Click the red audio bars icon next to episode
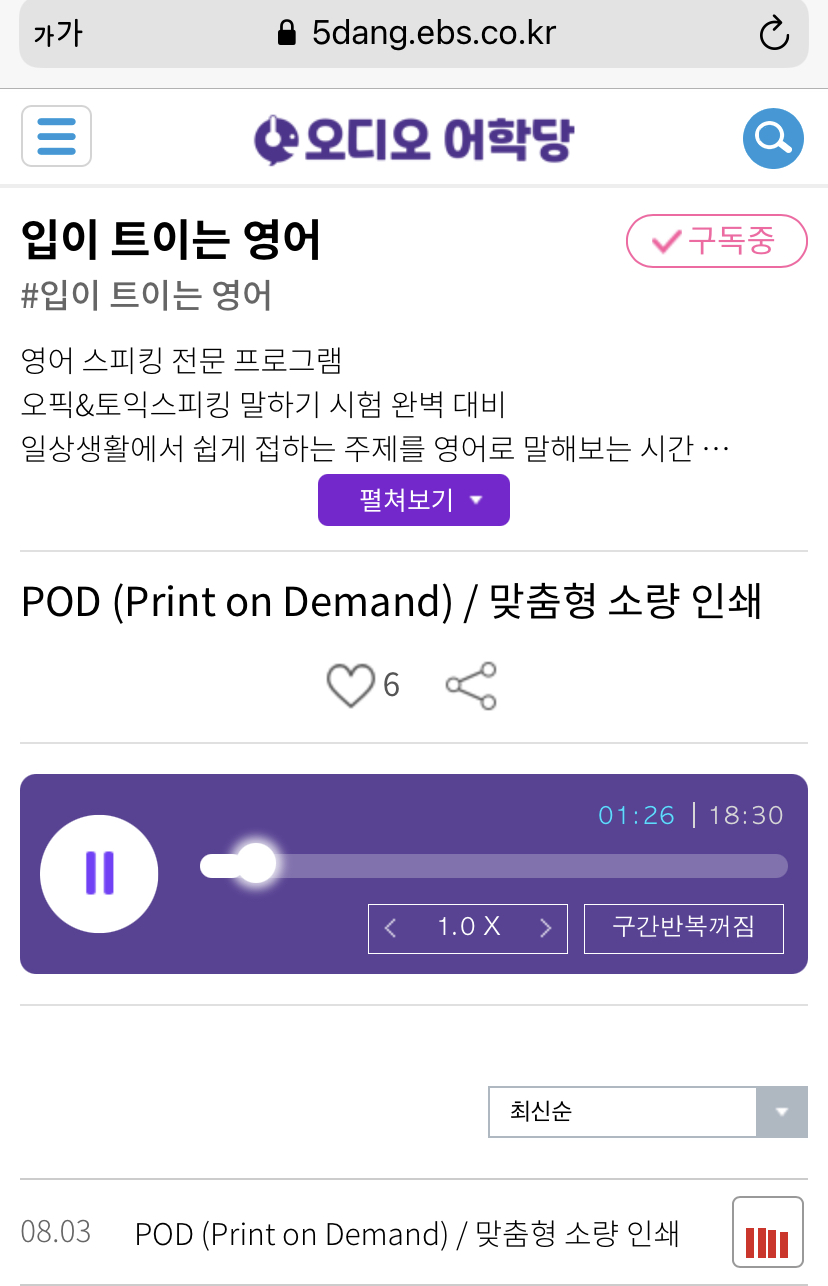The width and height of the screenshot is (828, 1286). click(769, 1231)
